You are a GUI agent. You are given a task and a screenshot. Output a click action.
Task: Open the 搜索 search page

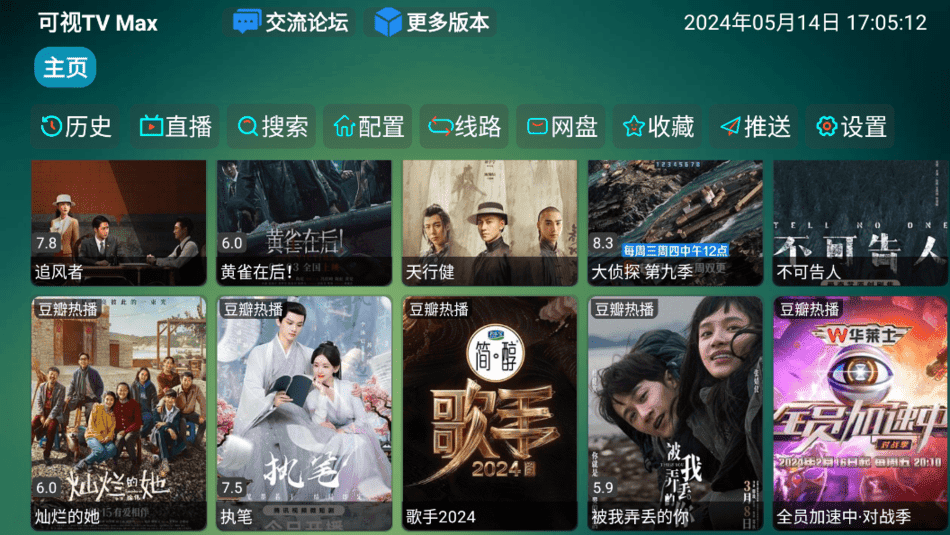(272, 126)
